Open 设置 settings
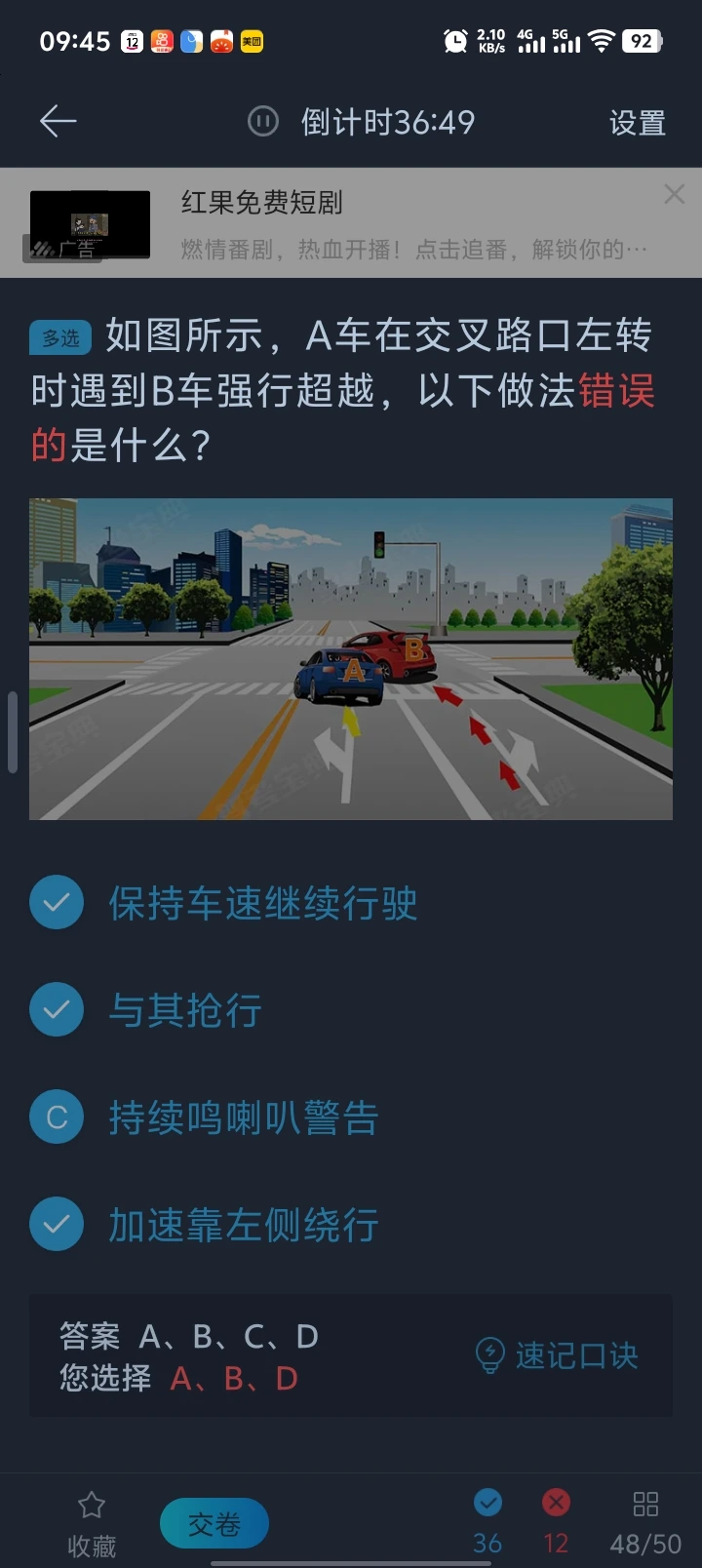The height and width of the screenshot is (1568, 702). tap(637, 123)
